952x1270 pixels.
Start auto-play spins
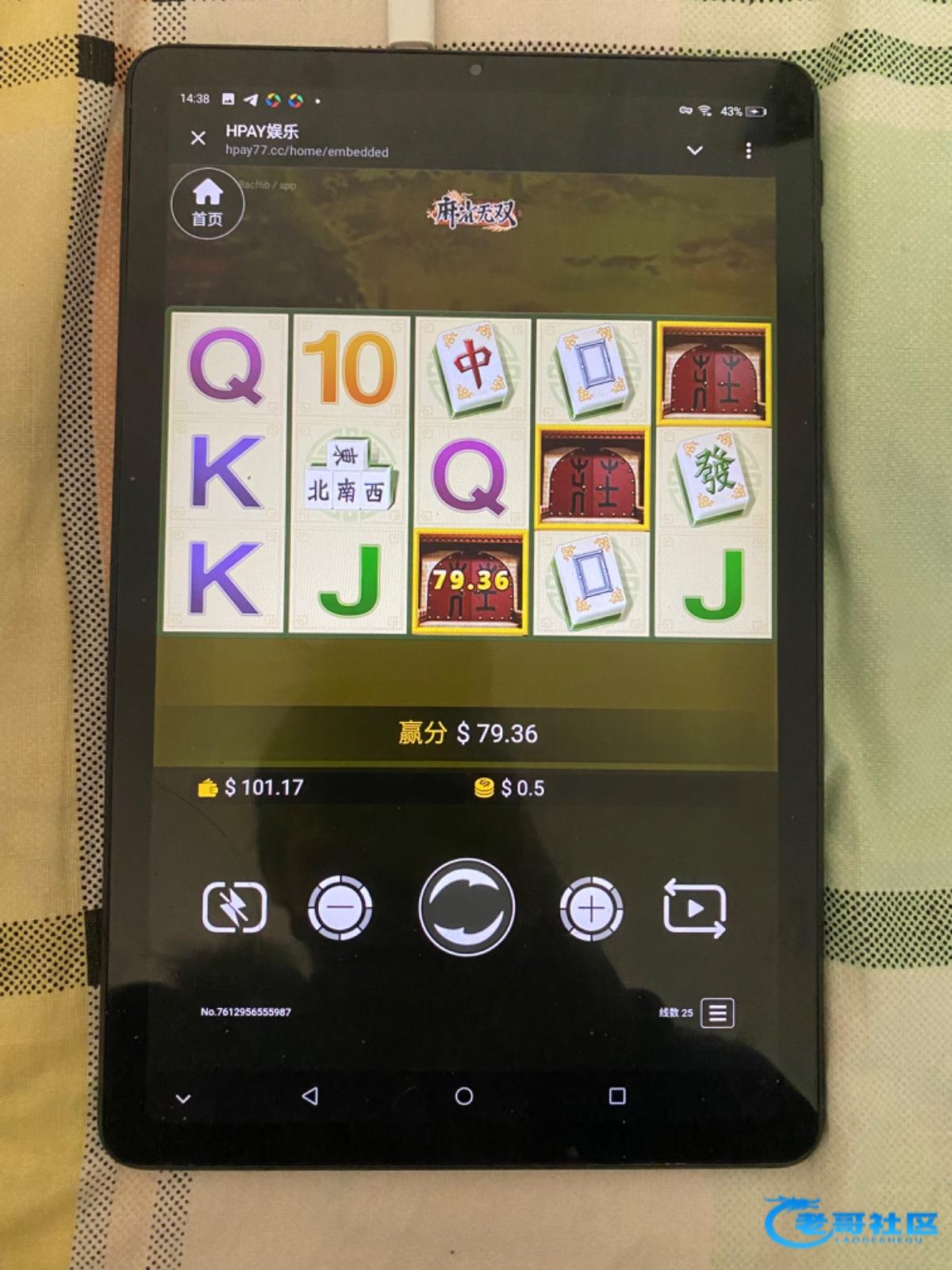(694, 907)
